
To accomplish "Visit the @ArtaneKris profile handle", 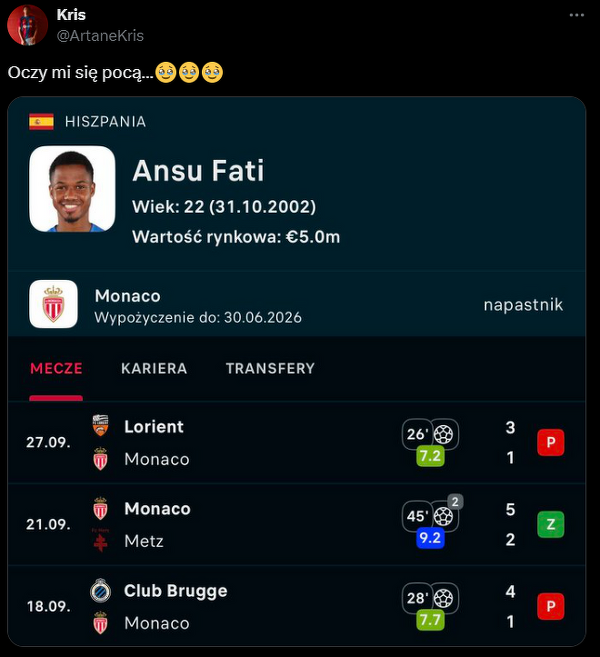I will coord(100,35).
